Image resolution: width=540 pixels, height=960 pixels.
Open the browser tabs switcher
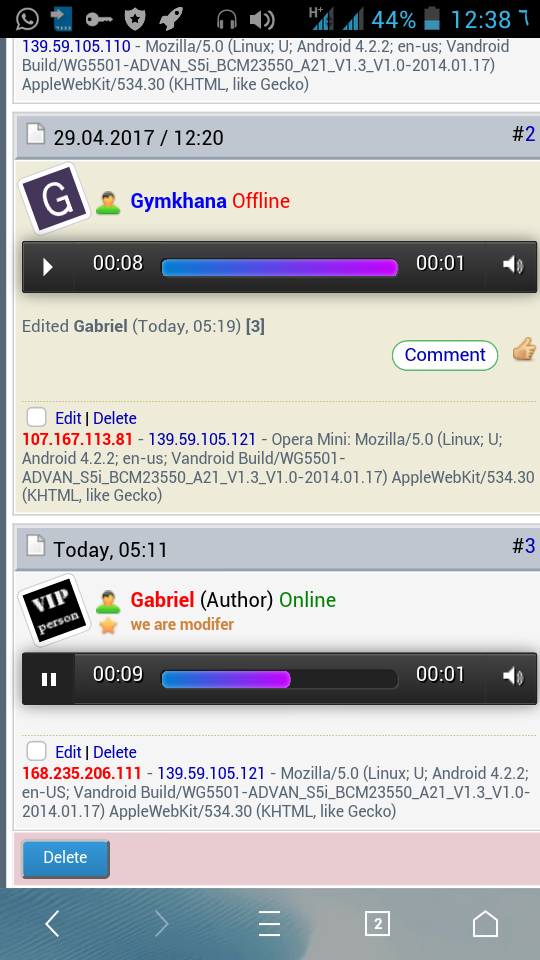point(377,923)
